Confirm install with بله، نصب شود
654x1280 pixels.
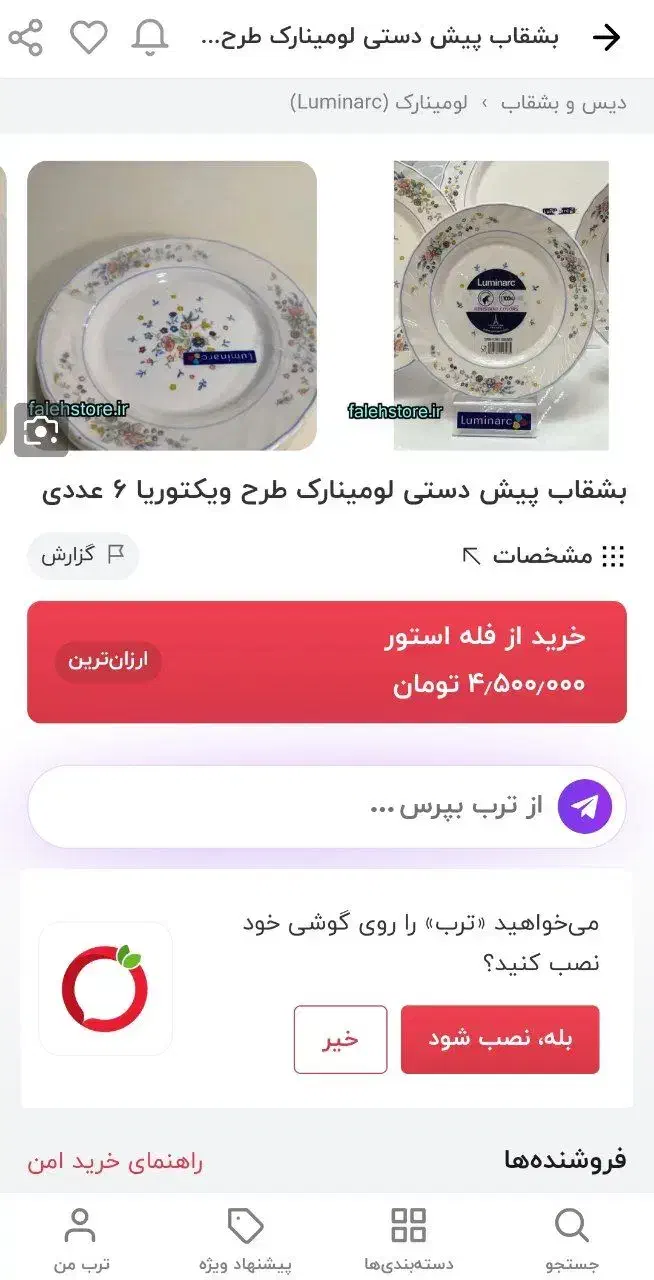[500, 1039]
